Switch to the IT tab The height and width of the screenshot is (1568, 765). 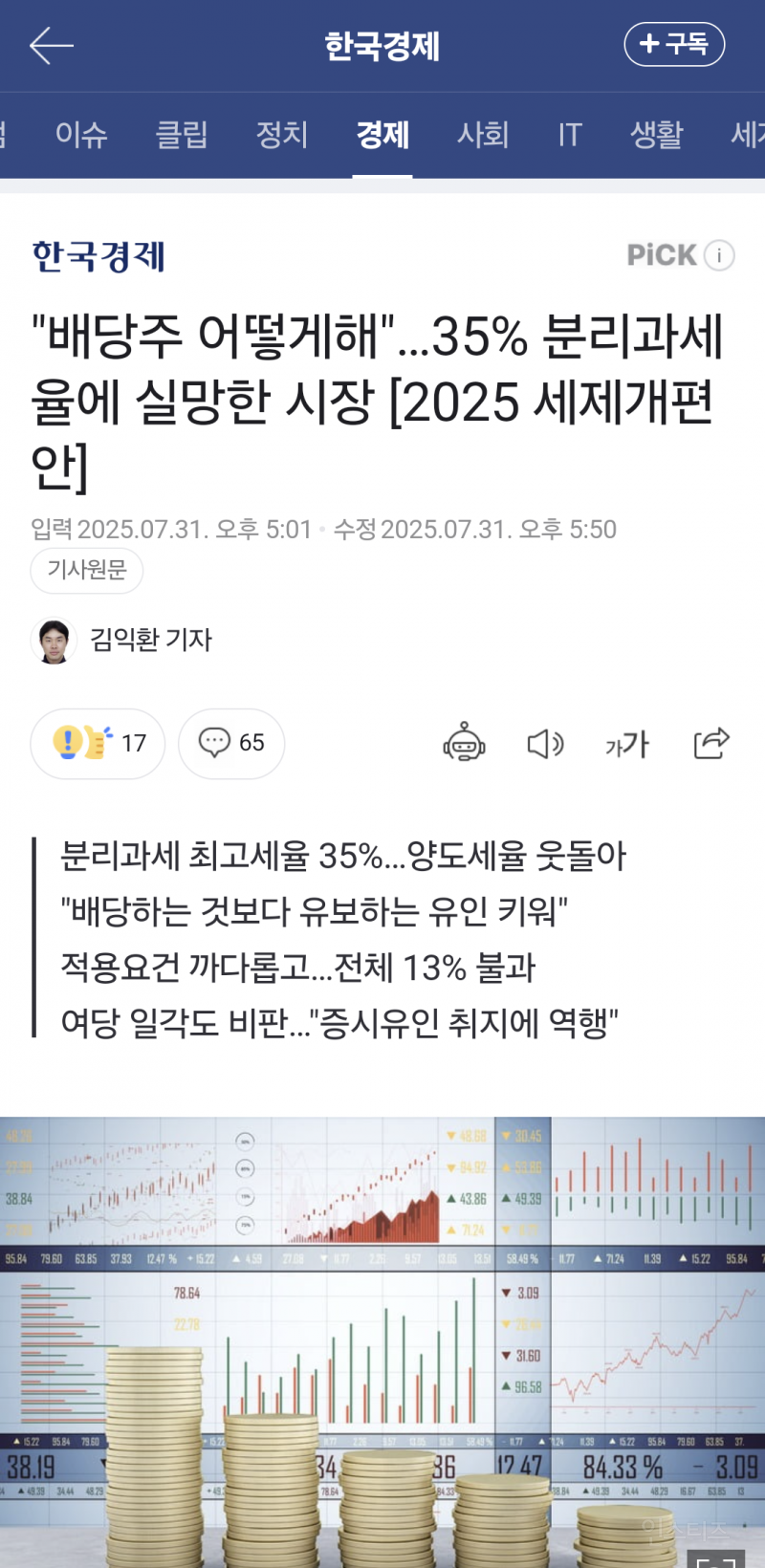click(x=570, y=135)
